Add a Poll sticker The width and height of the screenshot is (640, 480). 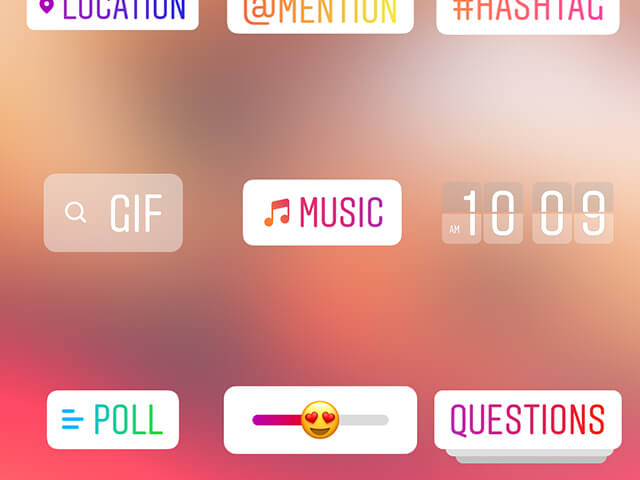pyautogui.click(x=113, y=420)
